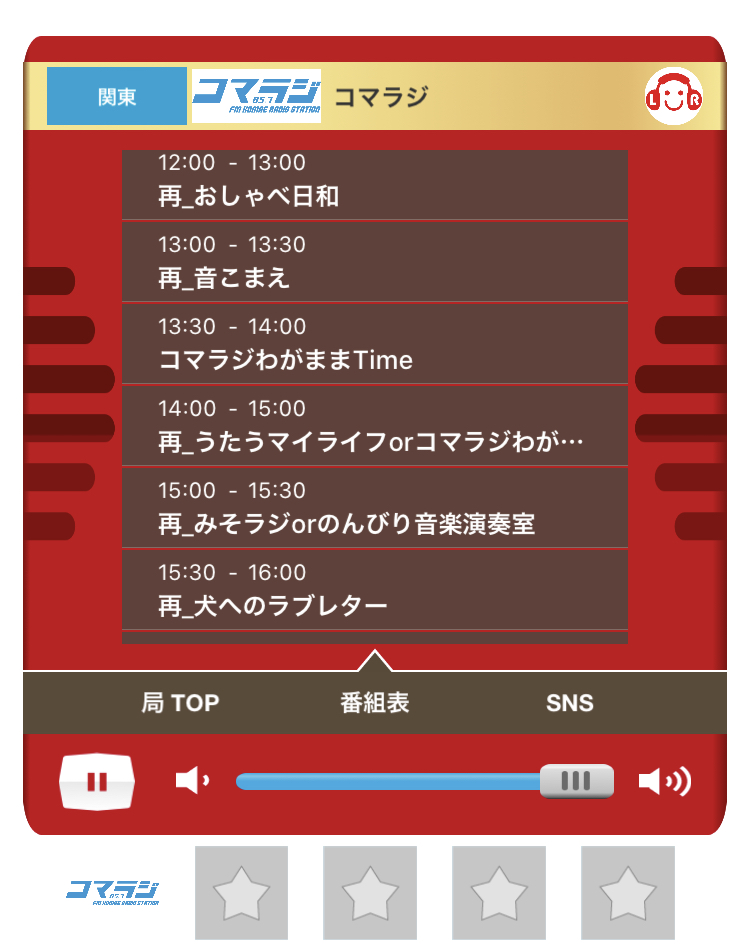
Task: Switch to the SNS tab
Action: coord(569,703)
